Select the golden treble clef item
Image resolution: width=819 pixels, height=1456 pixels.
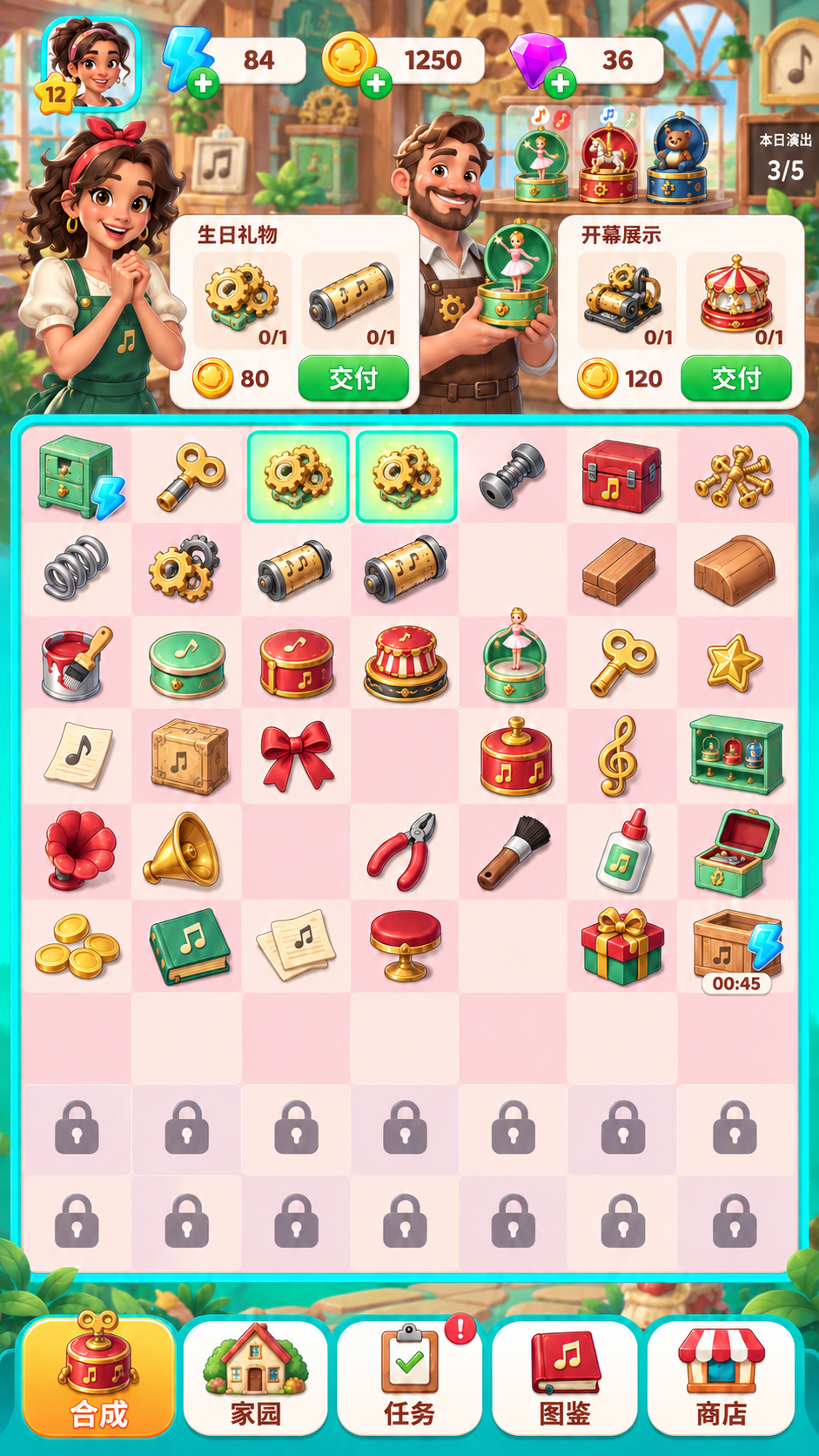(x=618, y=755)
